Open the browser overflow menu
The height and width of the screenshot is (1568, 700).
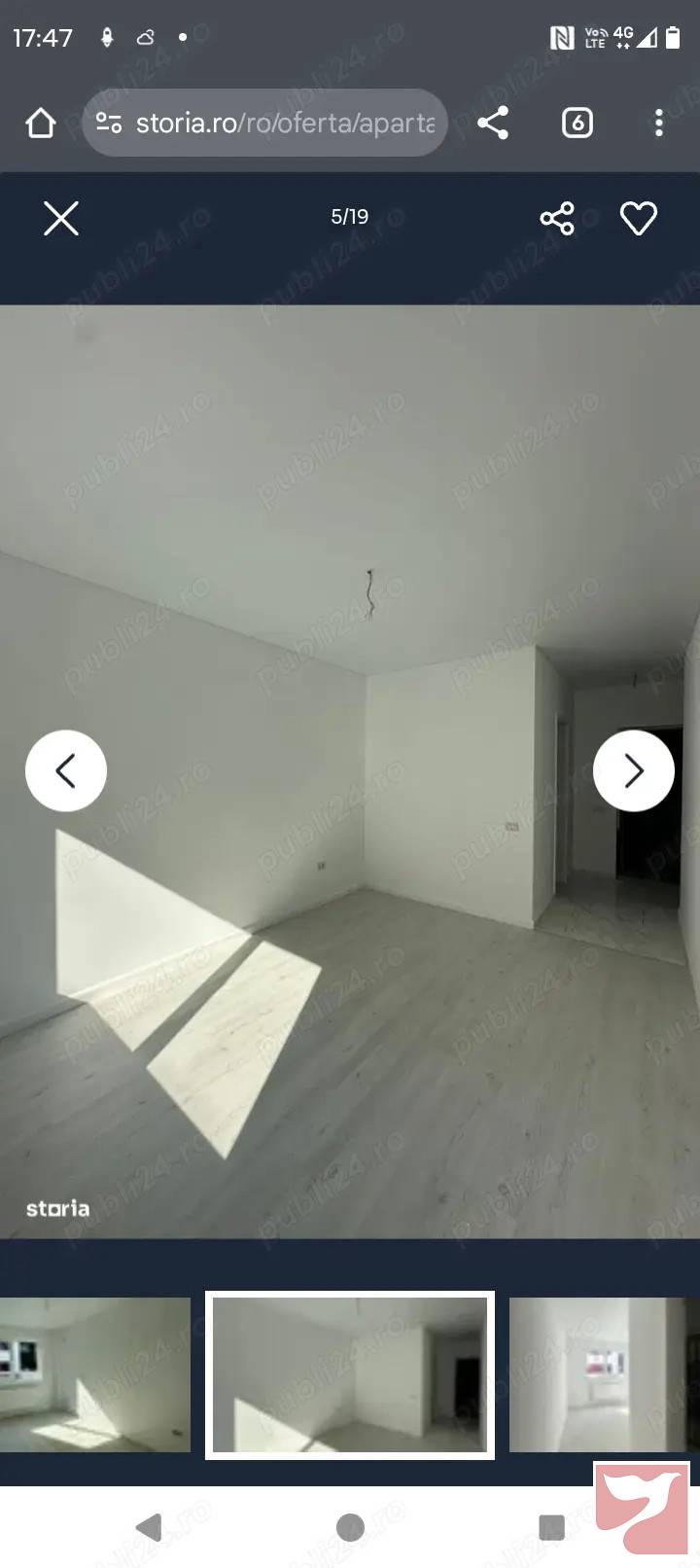click(659, 124)
